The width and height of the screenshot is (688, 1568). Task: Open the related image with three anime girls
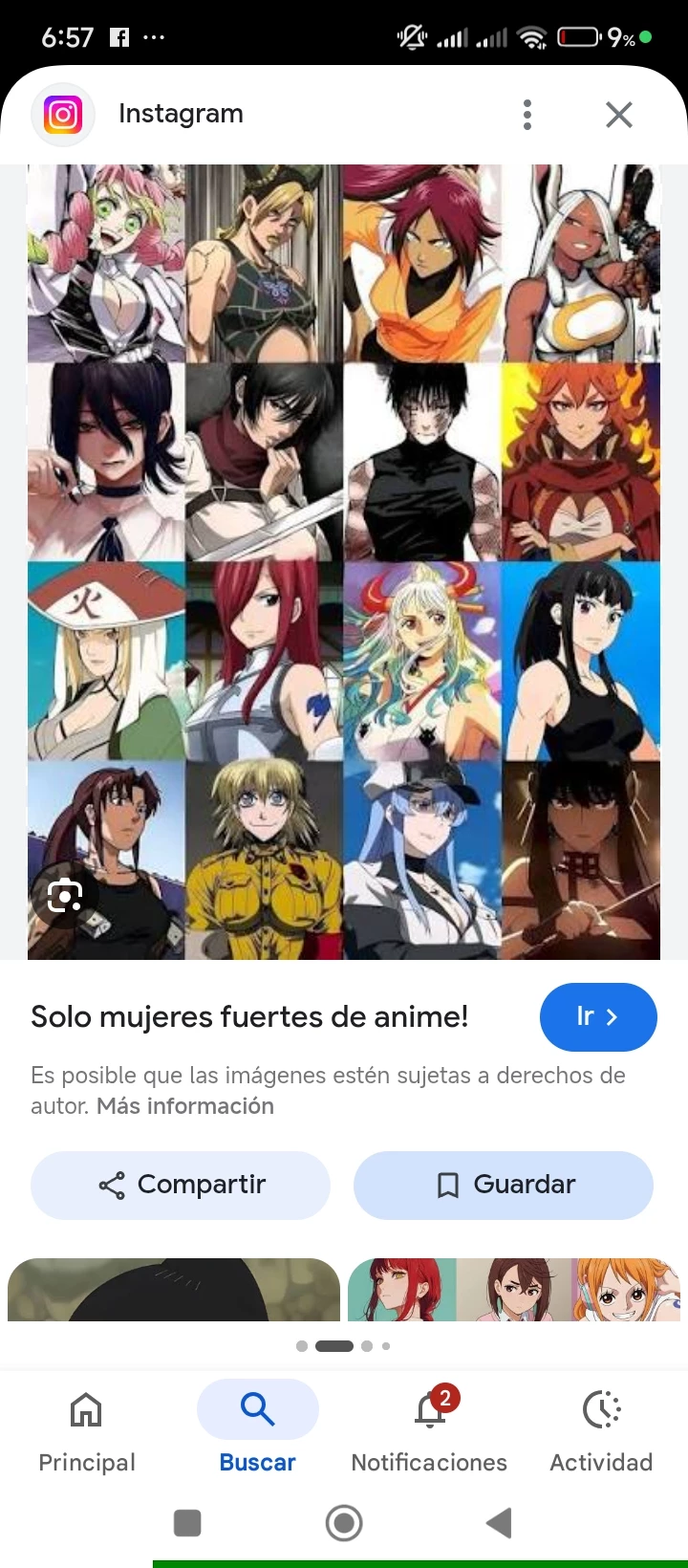(514, 1290)
